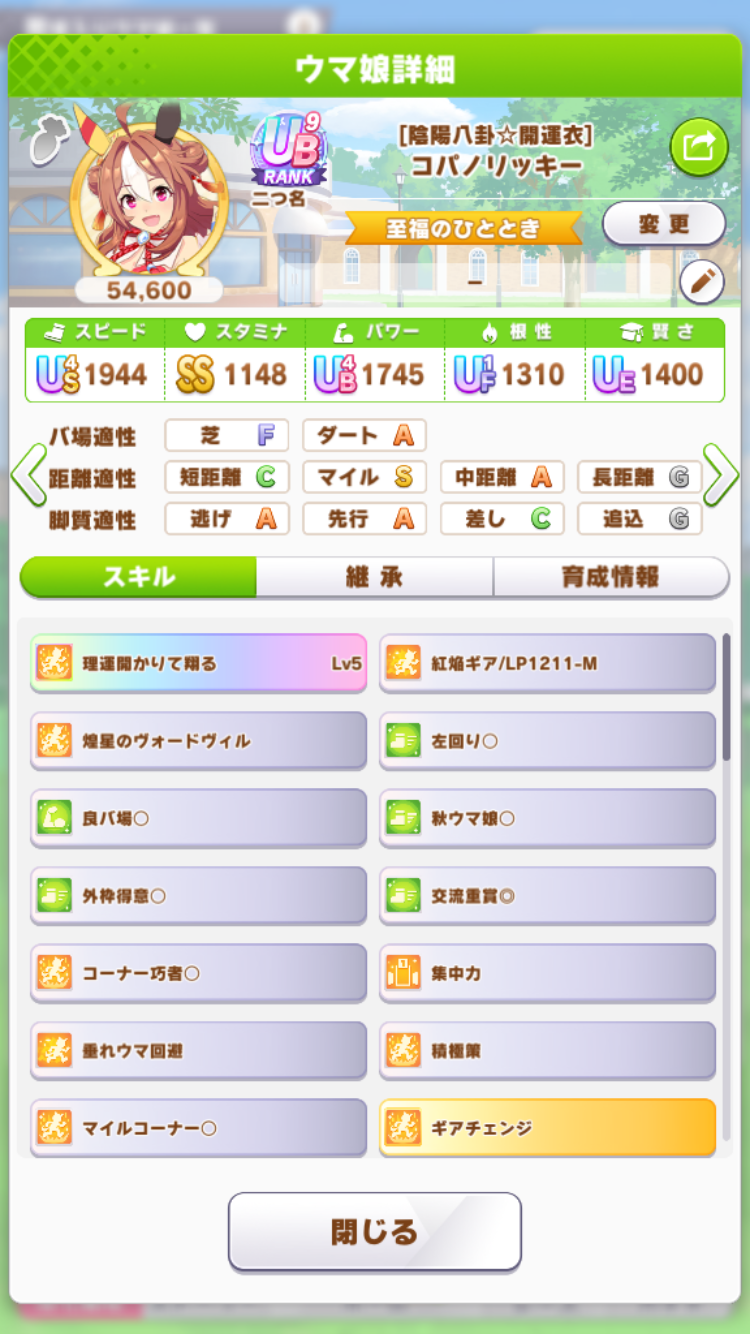The width and height of the screenshot is (750, 1334).
Task: Go to next character with right arrow
Action: (720, 474)
